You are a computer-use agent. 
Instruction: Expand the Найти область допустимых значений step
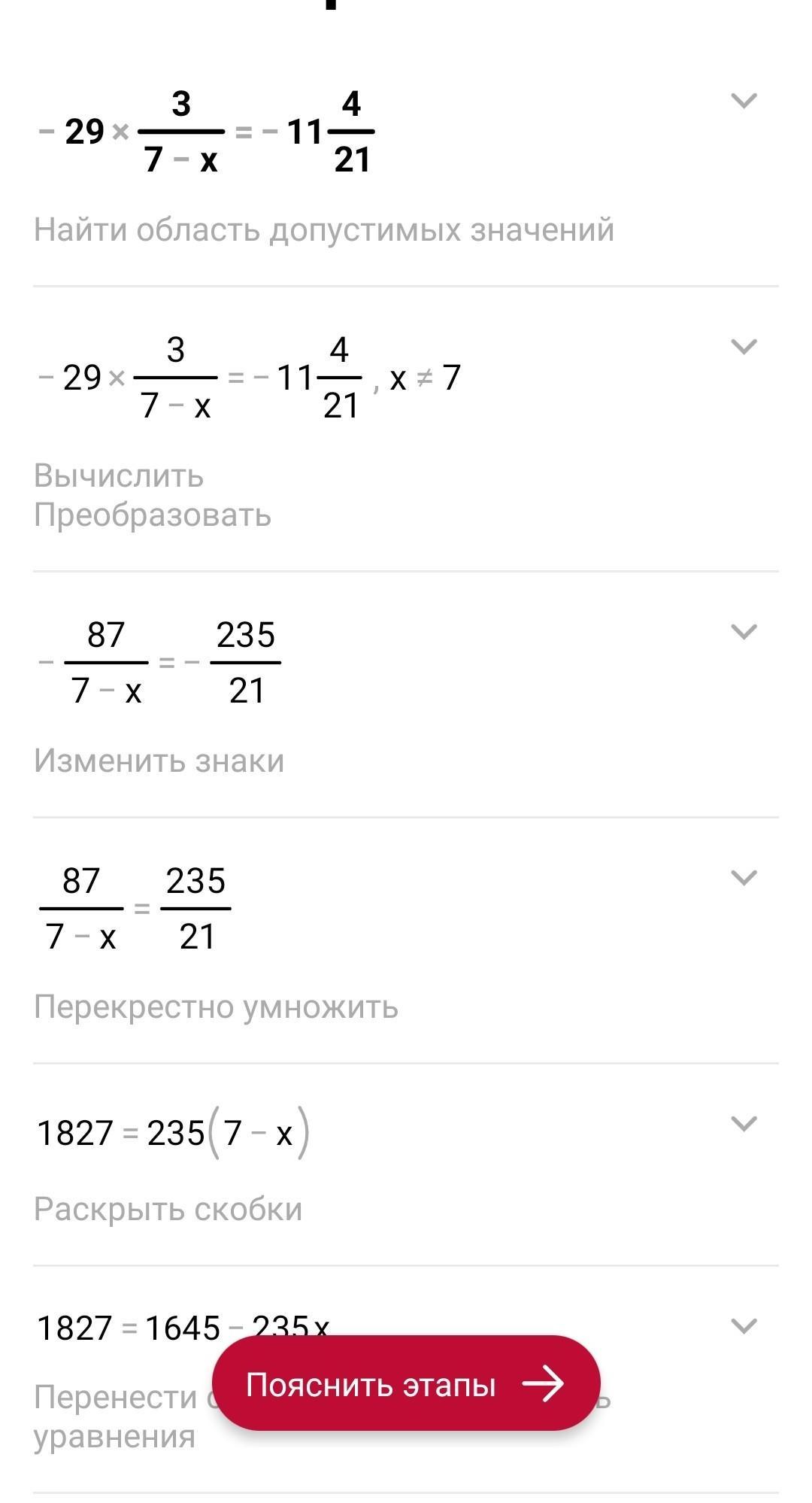(x=744, y=101)
